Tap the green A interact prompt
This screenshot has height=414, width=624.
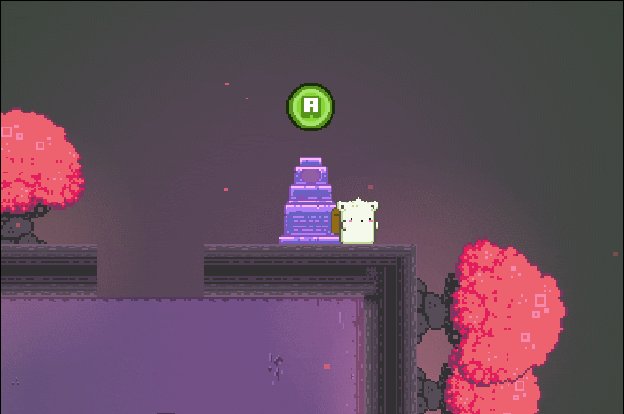click(311, 106)
